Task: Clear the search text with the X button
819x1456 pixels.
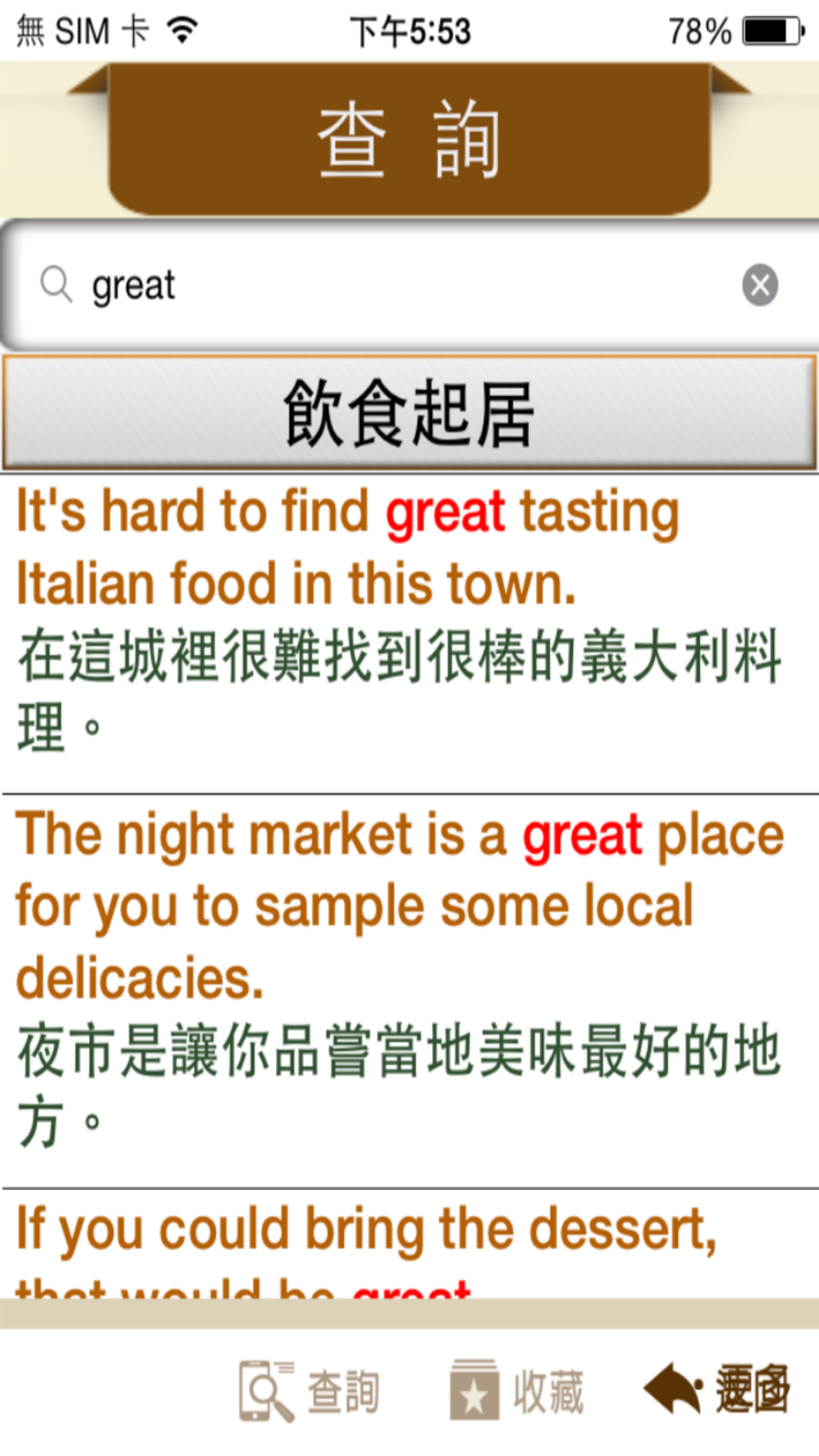Action: point(760,285)
